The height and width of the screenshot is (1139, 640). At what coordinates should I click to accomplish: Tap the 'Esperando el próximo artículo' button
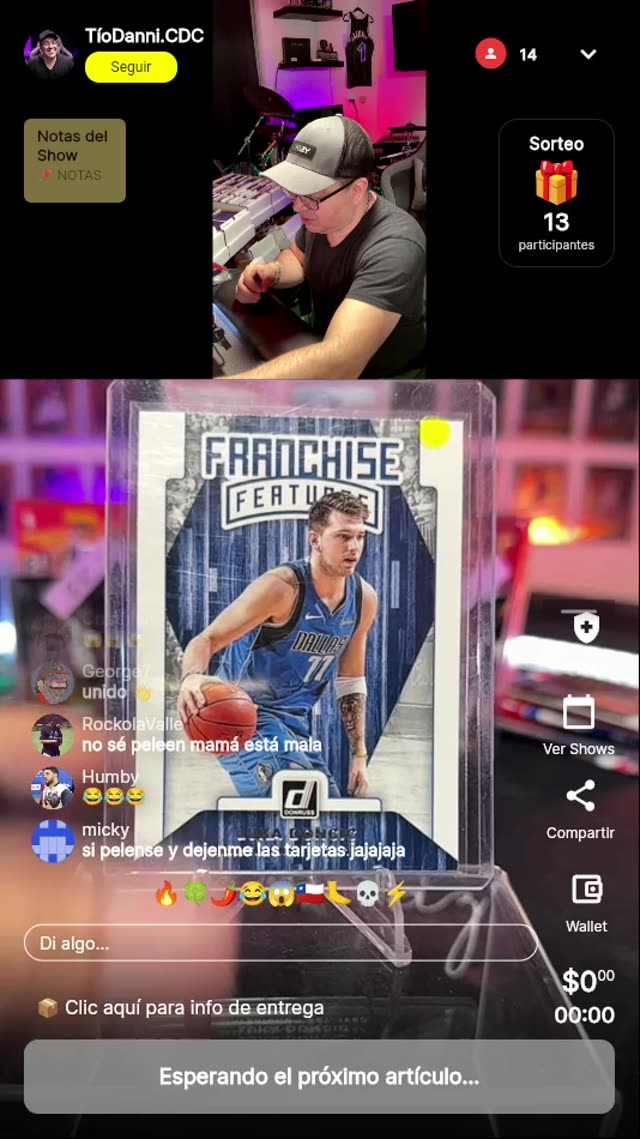(319, 1077)
